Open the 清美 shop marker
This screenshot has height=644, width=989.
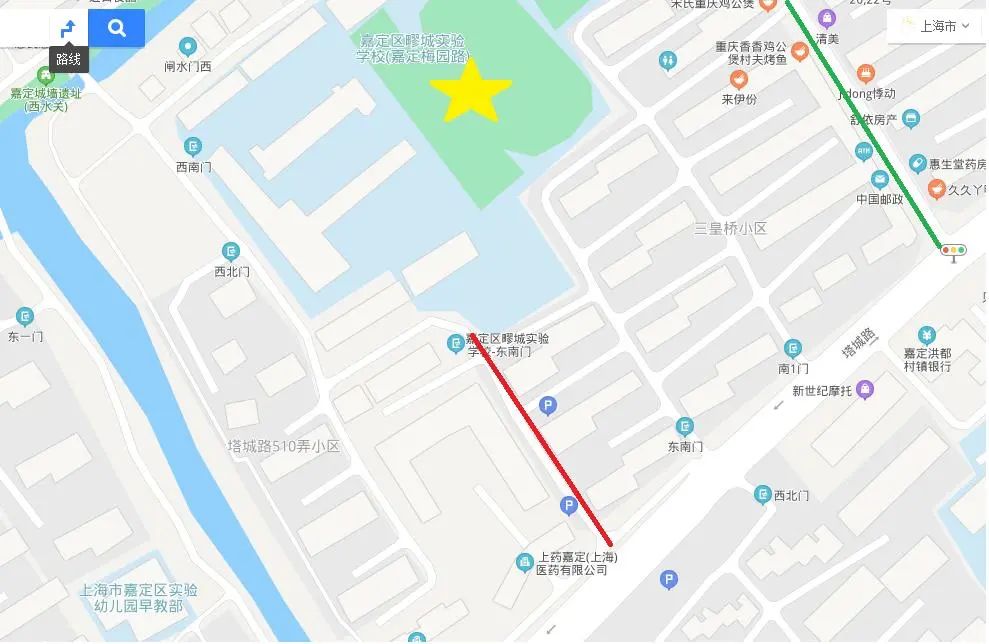tap(826, 18)
